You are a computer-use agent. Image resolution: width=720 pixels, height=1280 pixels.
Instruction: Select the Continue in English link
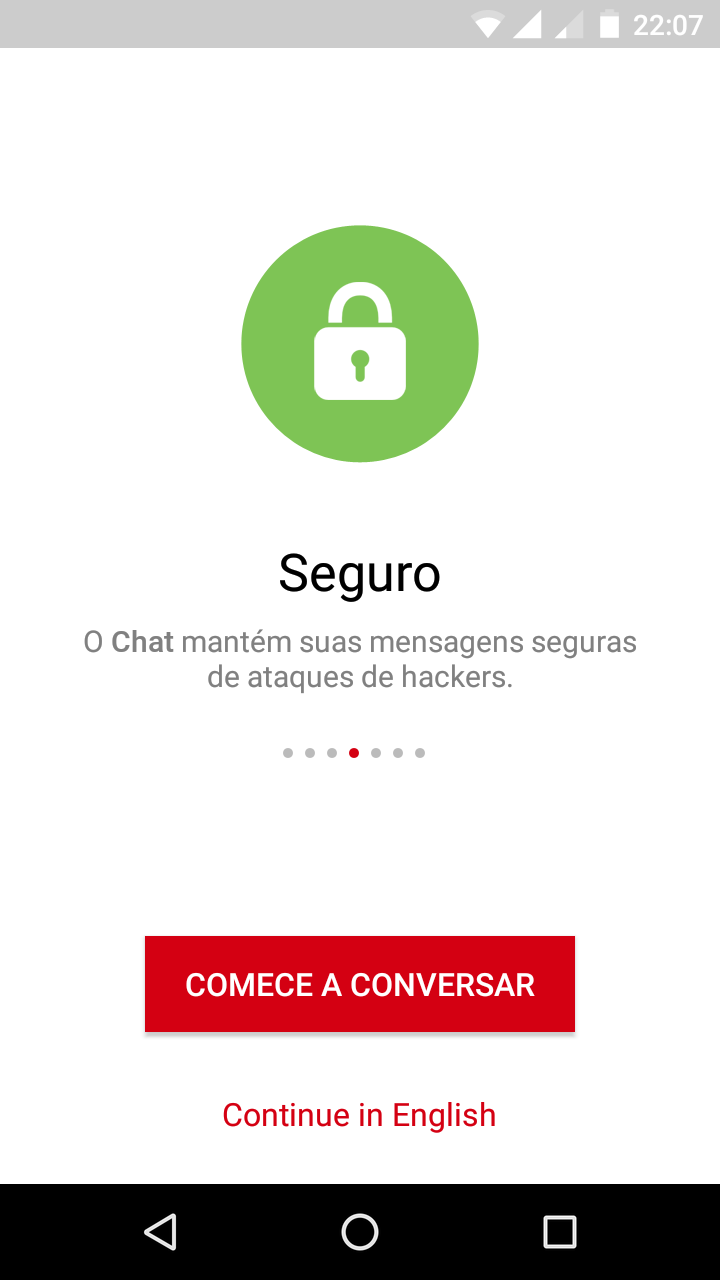(359, 1115)
